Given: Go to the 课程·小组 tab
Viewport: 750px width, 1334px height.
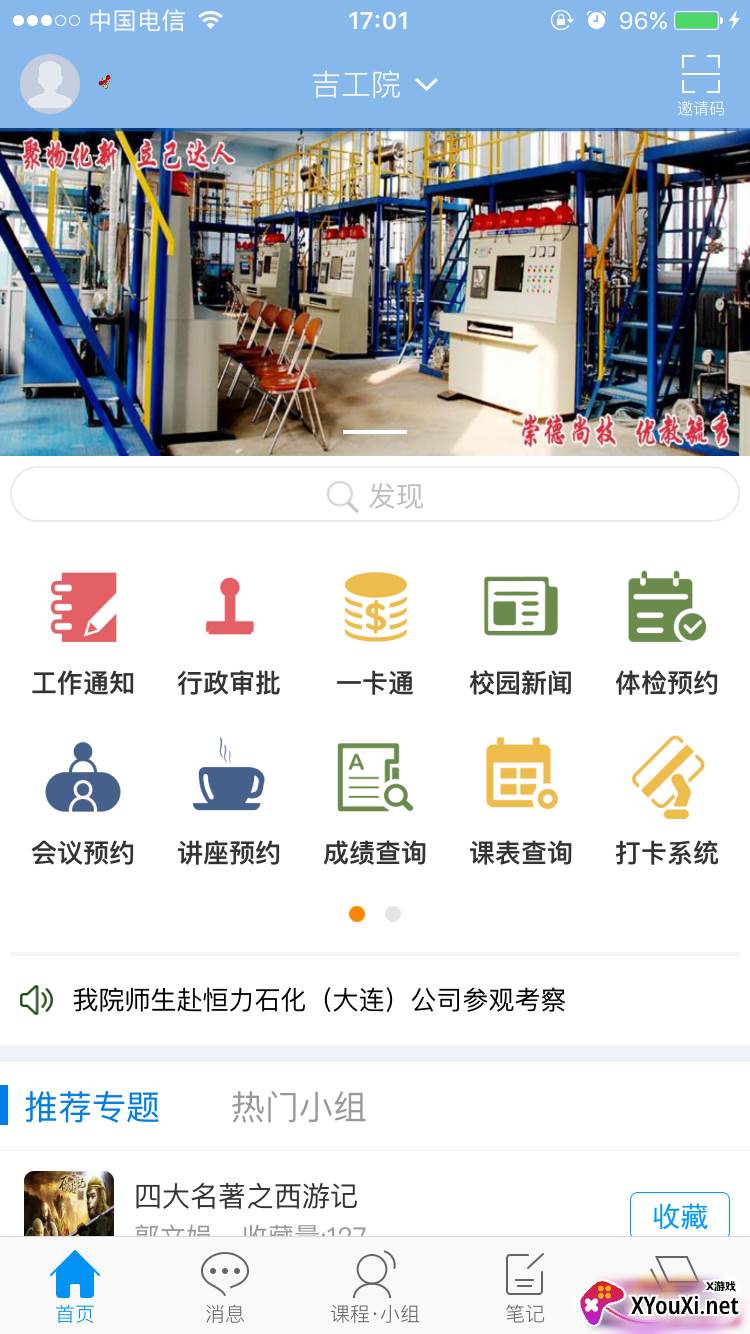Looking at the screenshot, I should (375, 1288).
